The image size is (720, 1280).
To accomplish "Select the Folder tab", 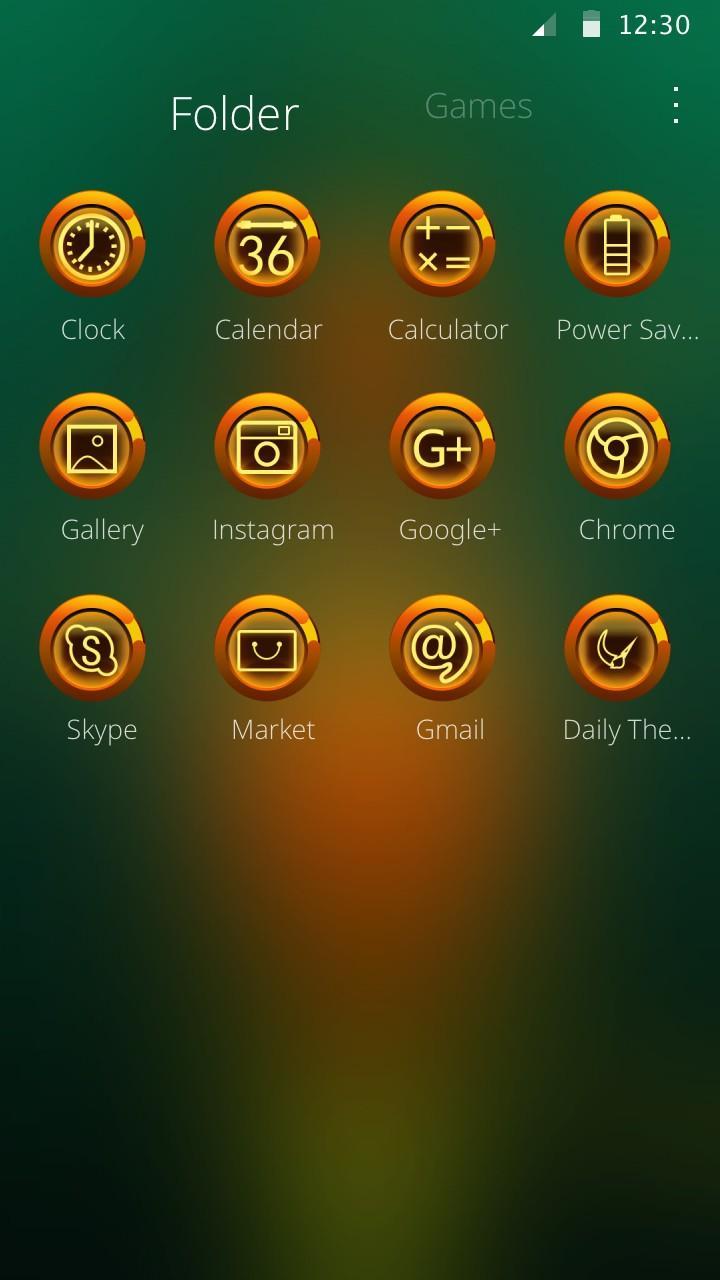I will 235,113.
